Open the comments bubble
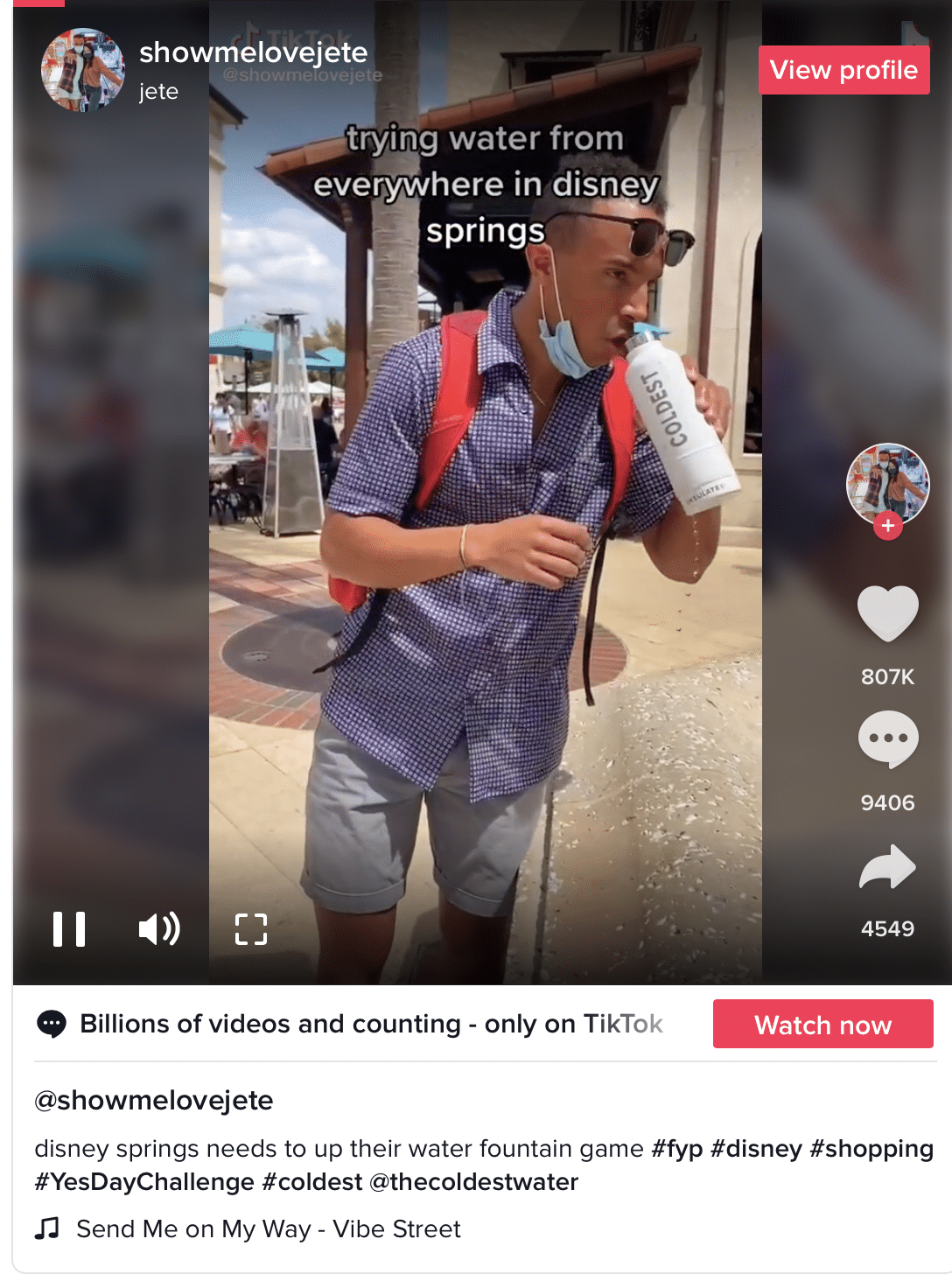Viewport: 952px width, 1274px height. tap(887, 739)
